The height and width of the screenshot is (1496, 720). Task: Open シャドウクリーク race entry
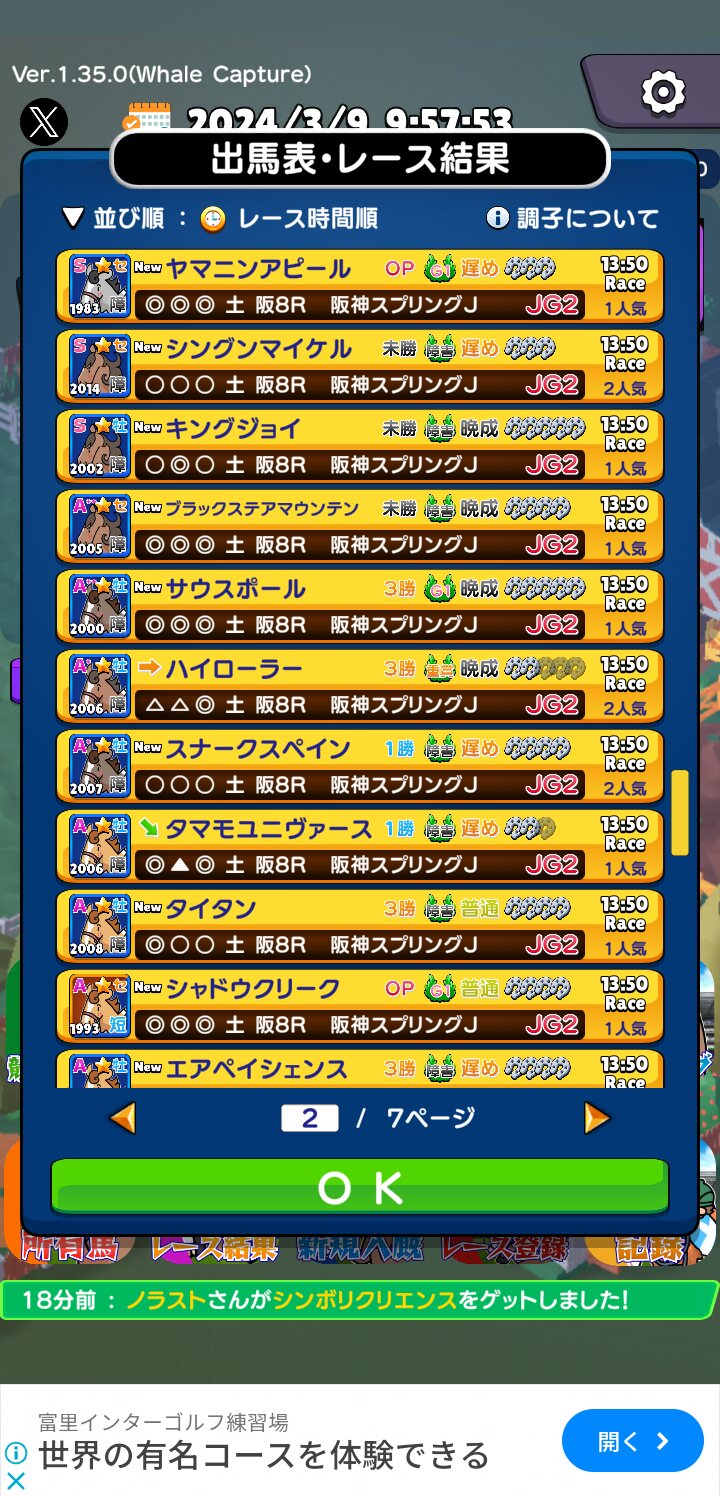[360, 1005]
